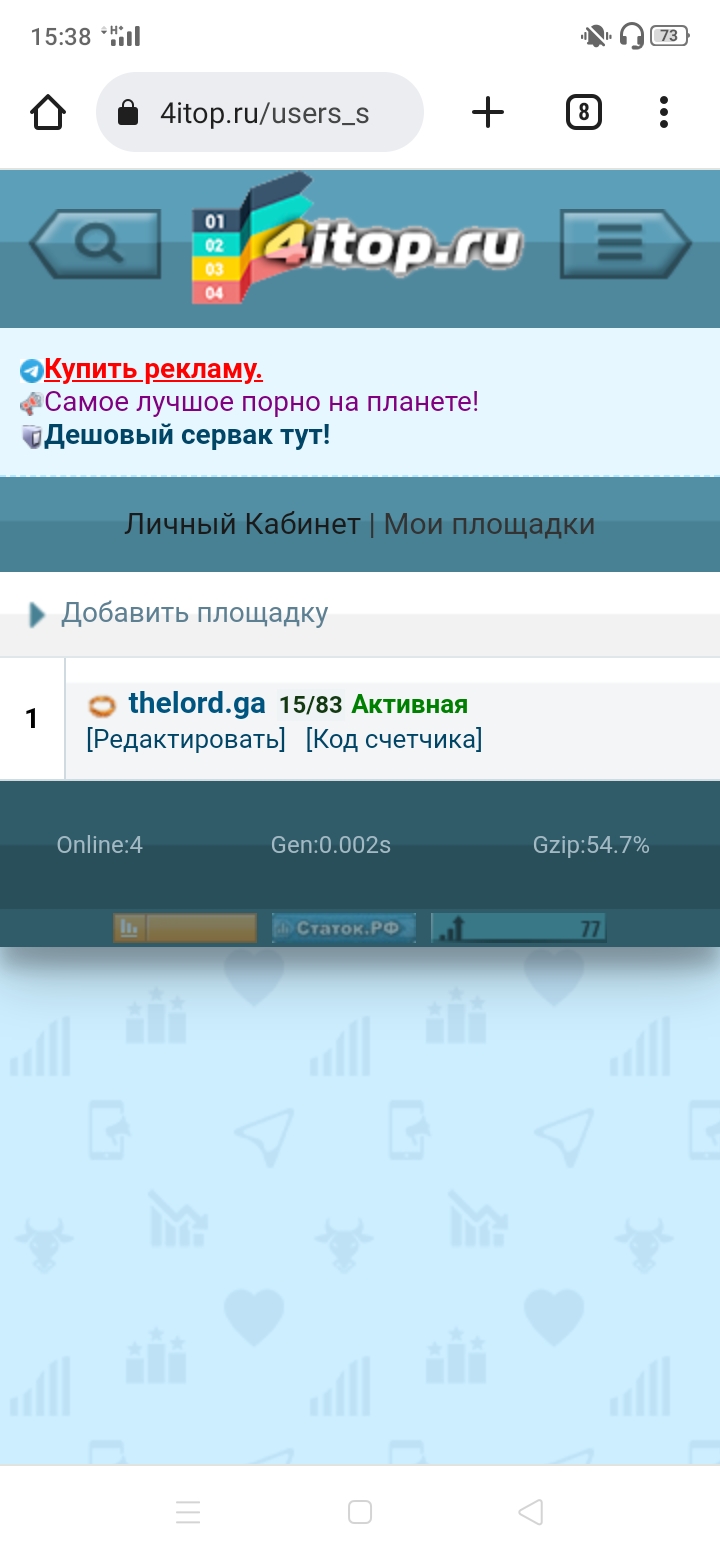The width and height of the screenshot is (720, 1560).
Task: Open the site's hamburger menu button
Action: [x=625, y=243]
